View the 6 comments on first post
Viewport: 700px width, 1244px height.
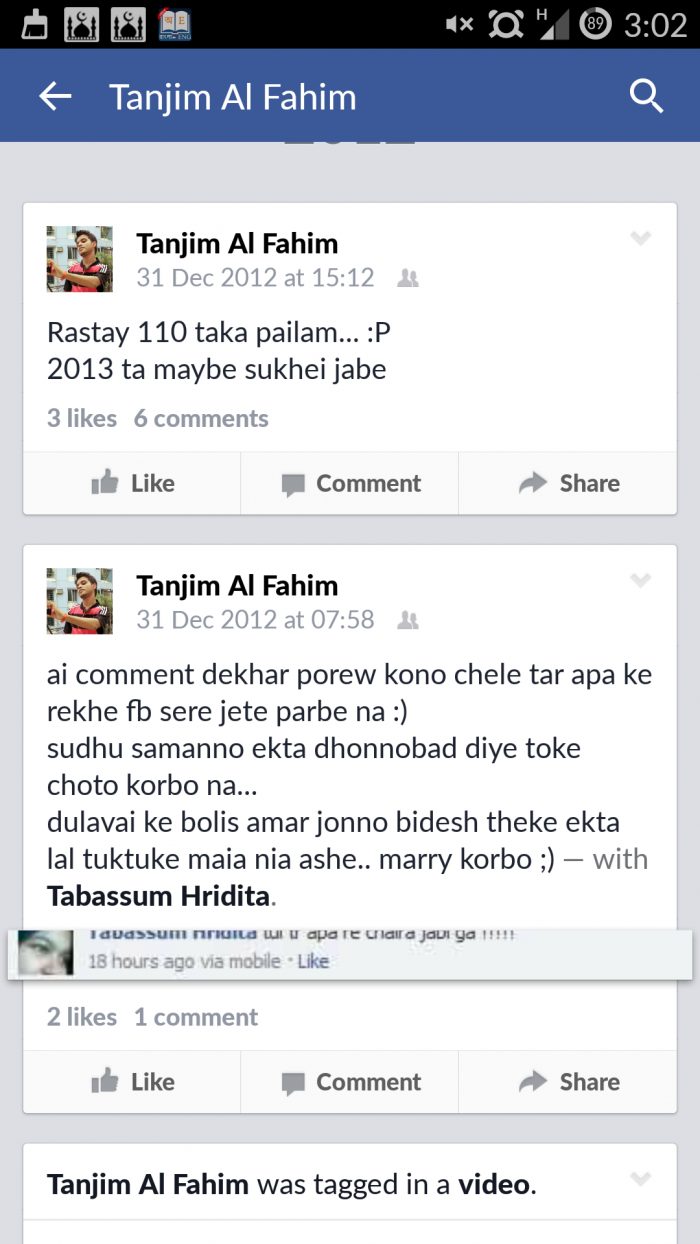(201, 418)
